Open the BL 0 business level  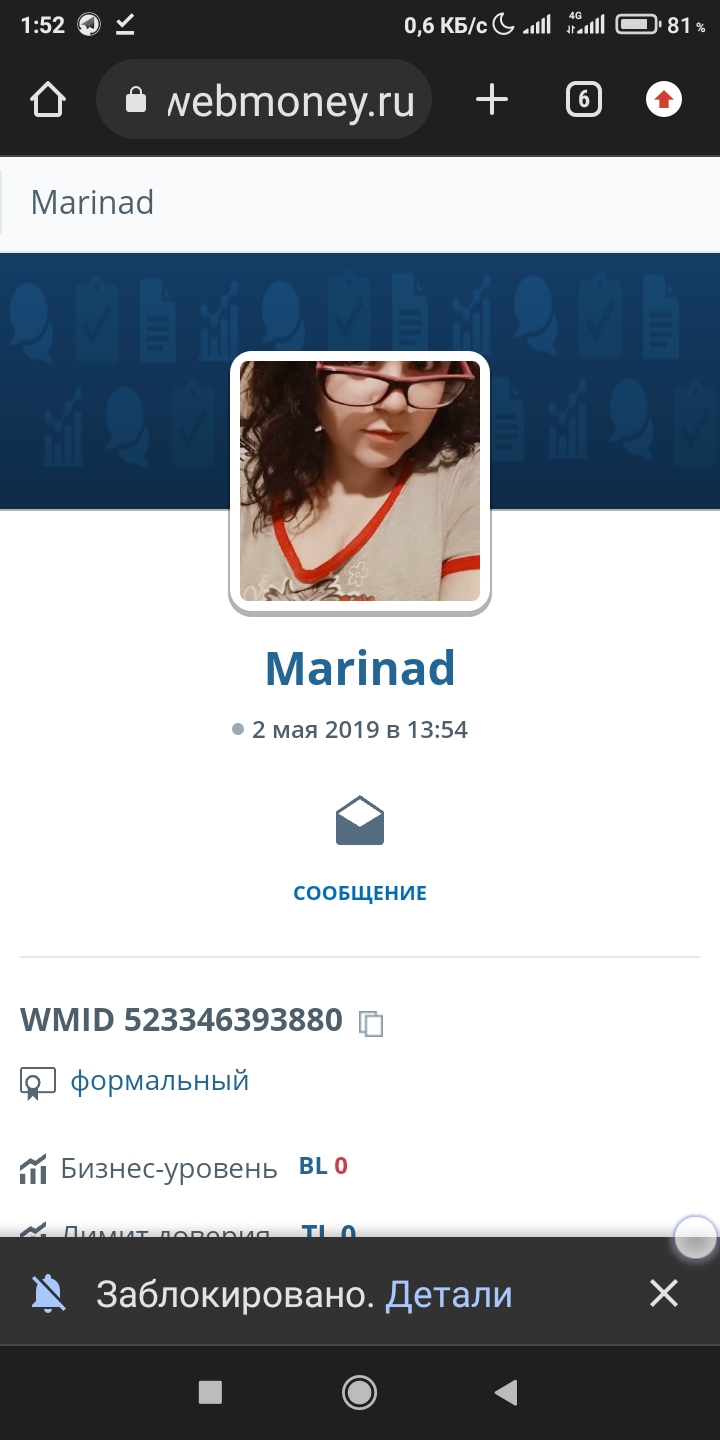coord(323,1166)
